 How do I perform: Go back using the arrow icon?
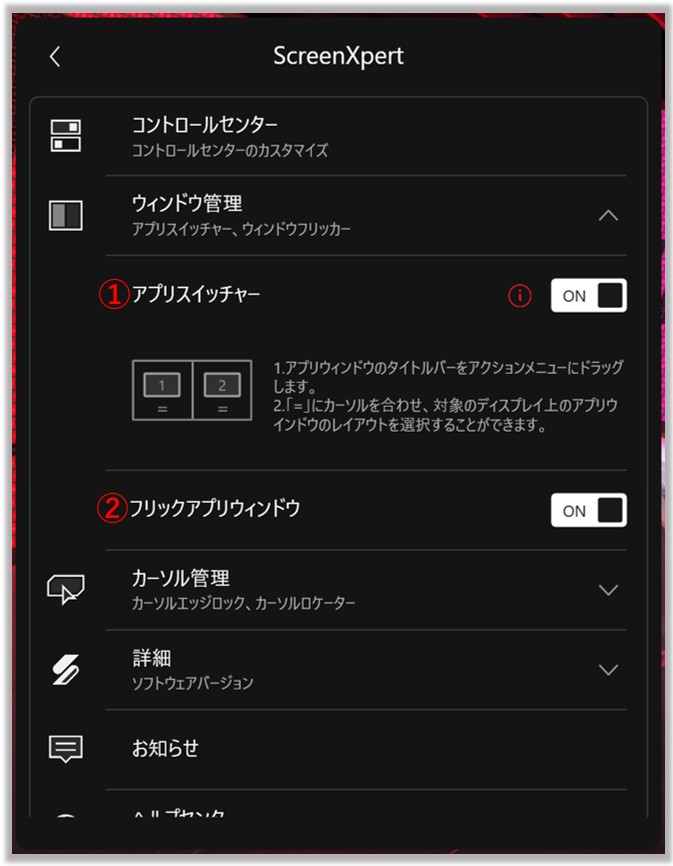tap(55, 57)
